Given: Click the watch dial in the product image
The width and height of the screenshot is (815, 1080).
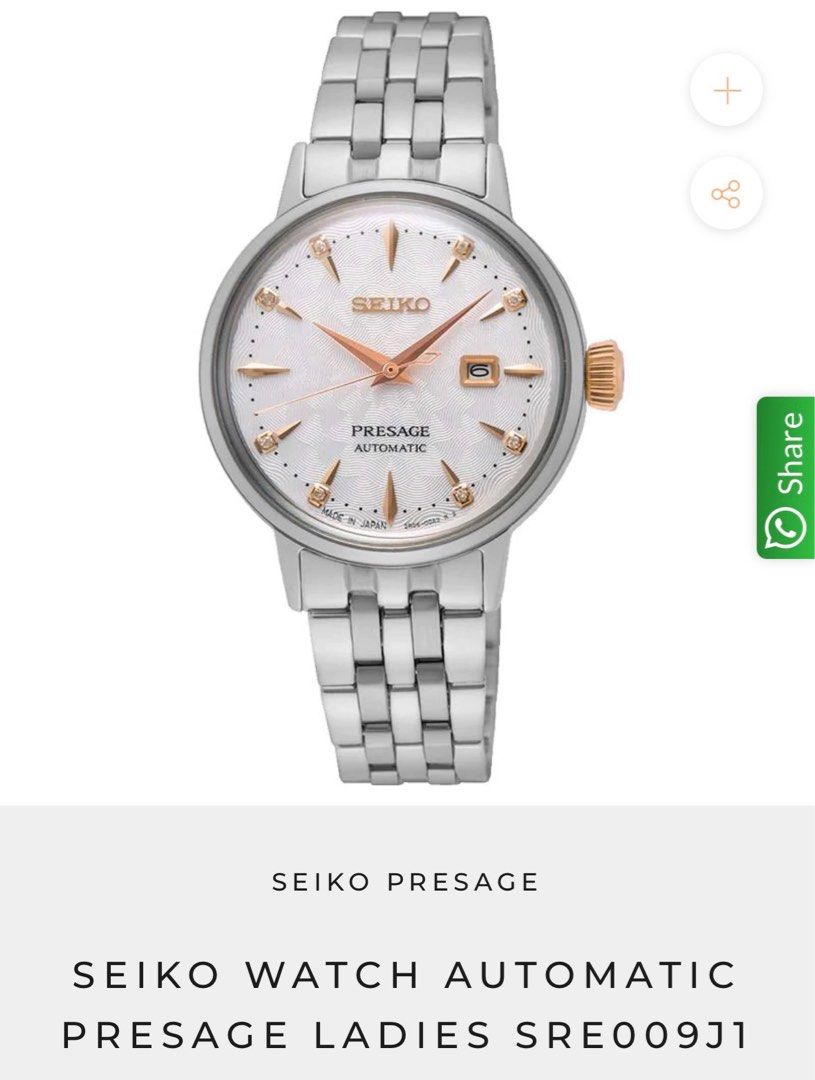Looking at the screenshot, I should pyautogui.click(x=390, y=370).
